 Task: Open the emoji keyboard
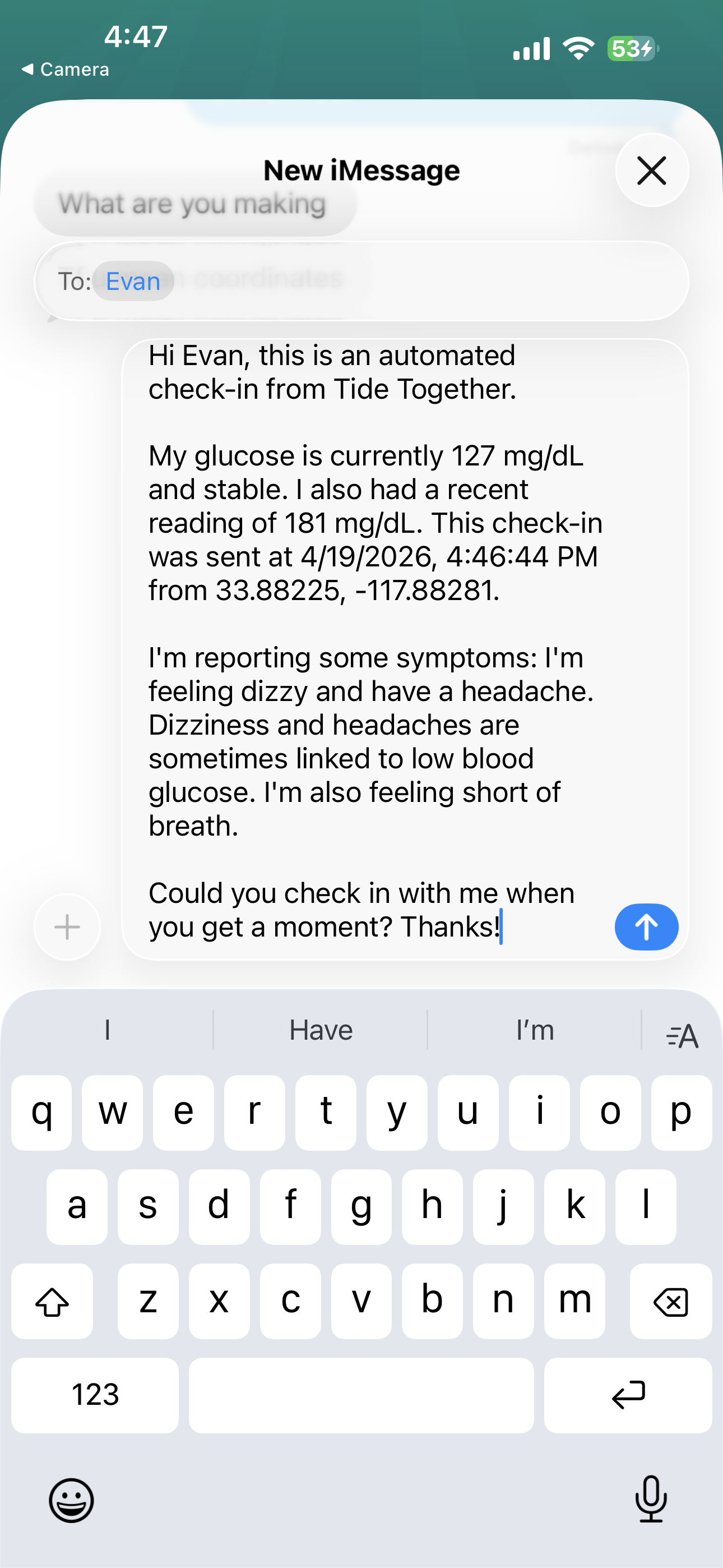point(71,1501)
